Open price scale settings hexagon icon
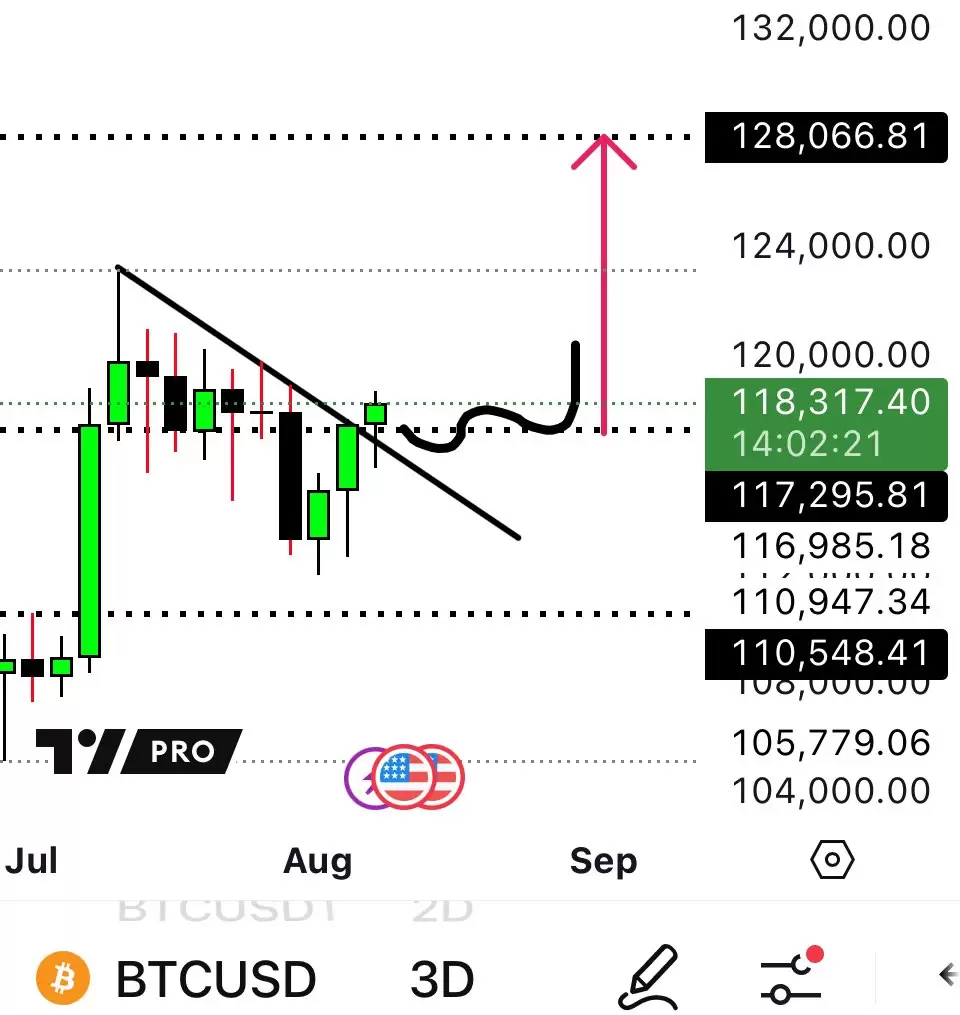The image size is (960, 1015). click(x=832, y=859)
